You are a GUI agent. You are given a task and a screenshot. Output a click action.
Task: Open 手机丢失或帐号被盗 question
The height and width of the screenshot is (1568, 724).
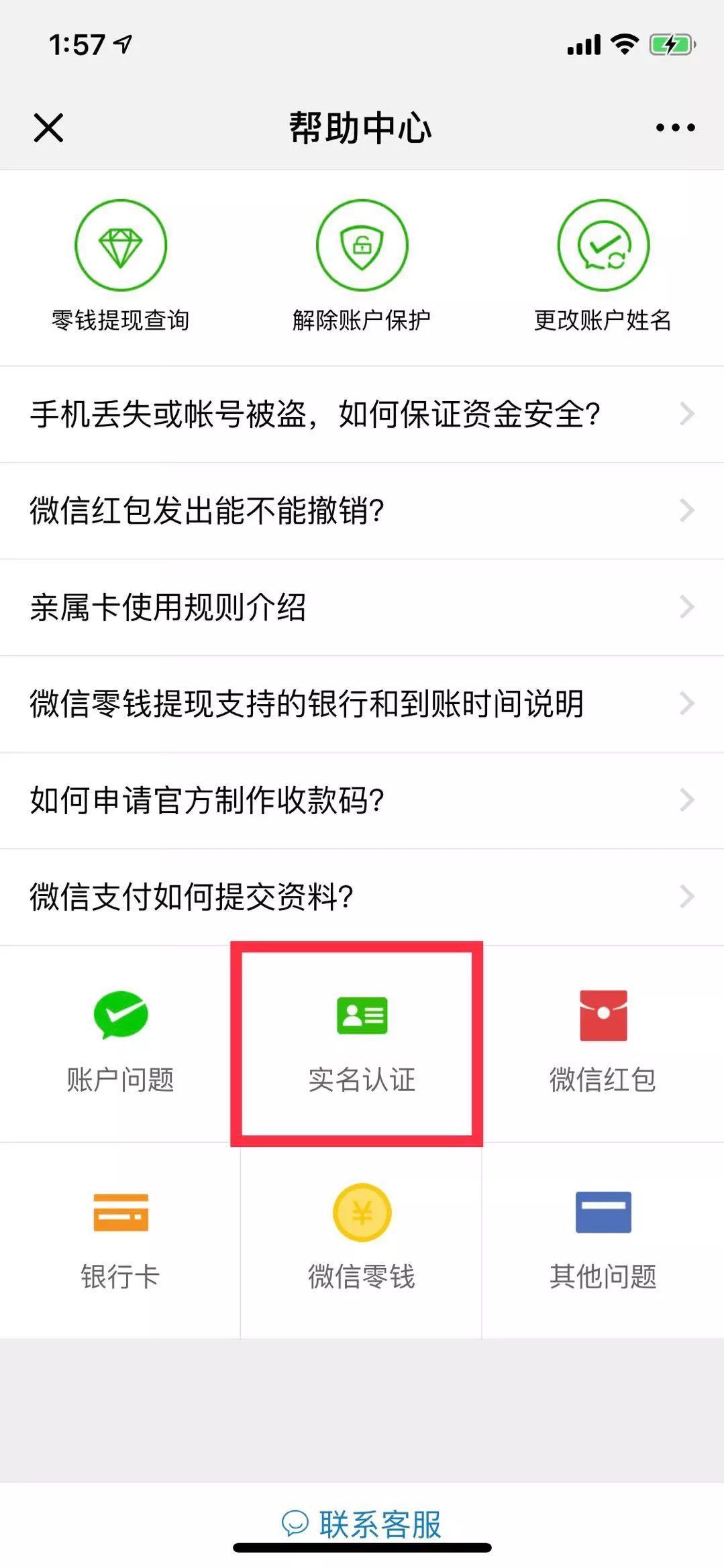coord(362,414)
